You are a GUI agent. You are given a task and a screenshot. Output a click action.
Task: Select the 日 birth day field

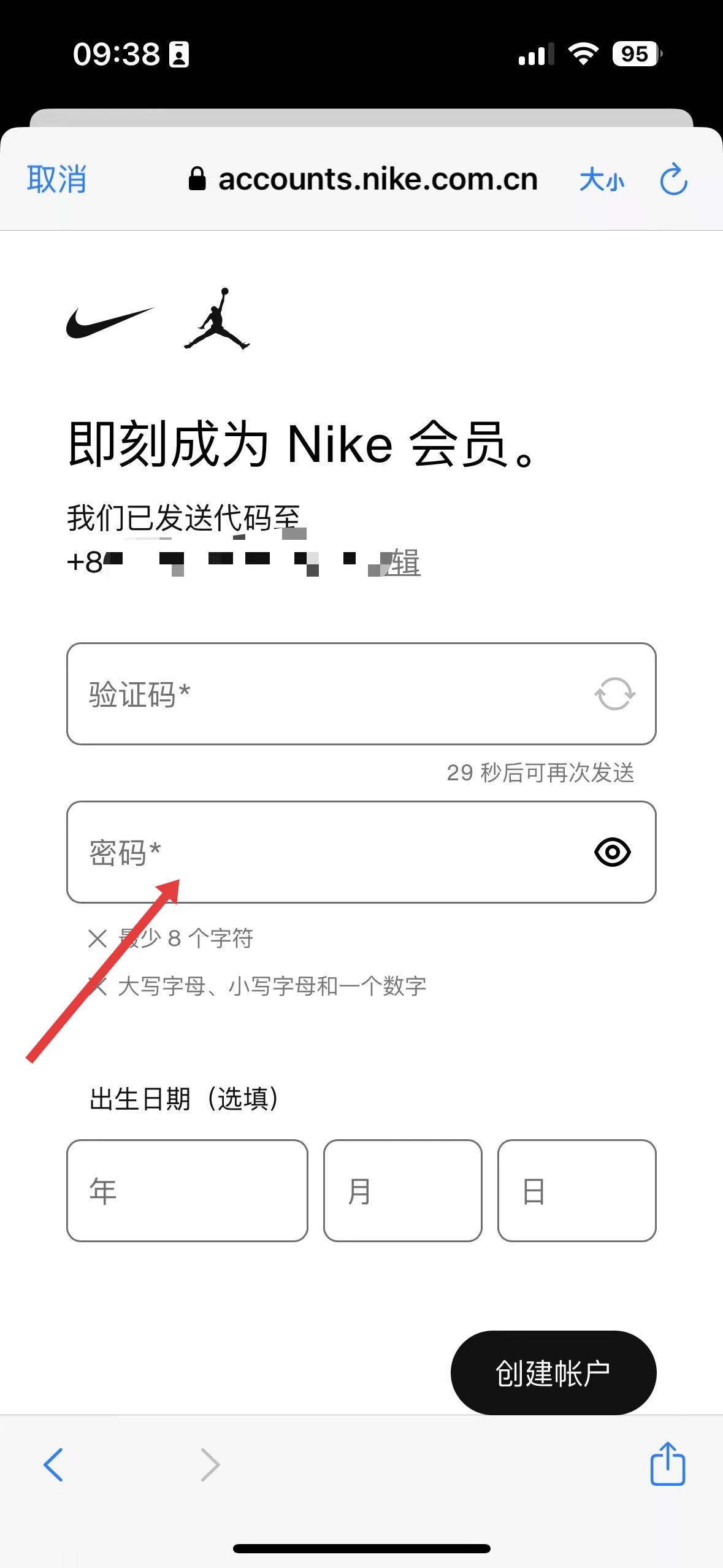(x=577, y=1191)
